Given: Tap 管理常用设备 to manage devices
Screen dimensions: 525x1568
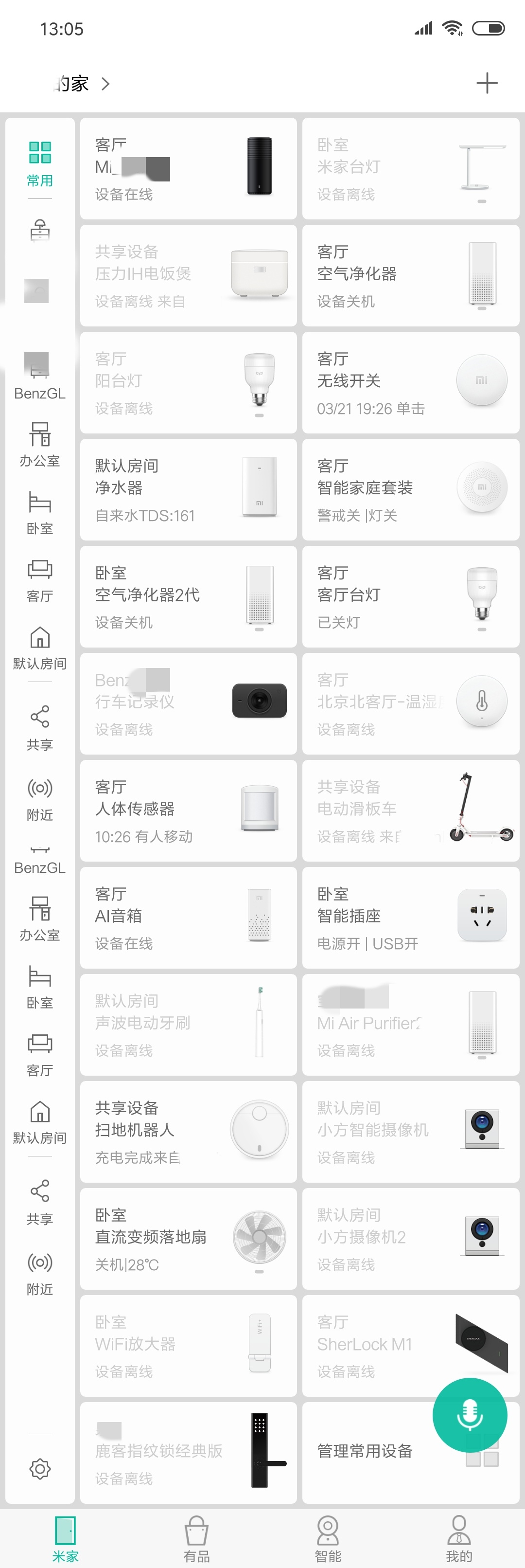Looking at the screenshot, I should point(365,1451).
